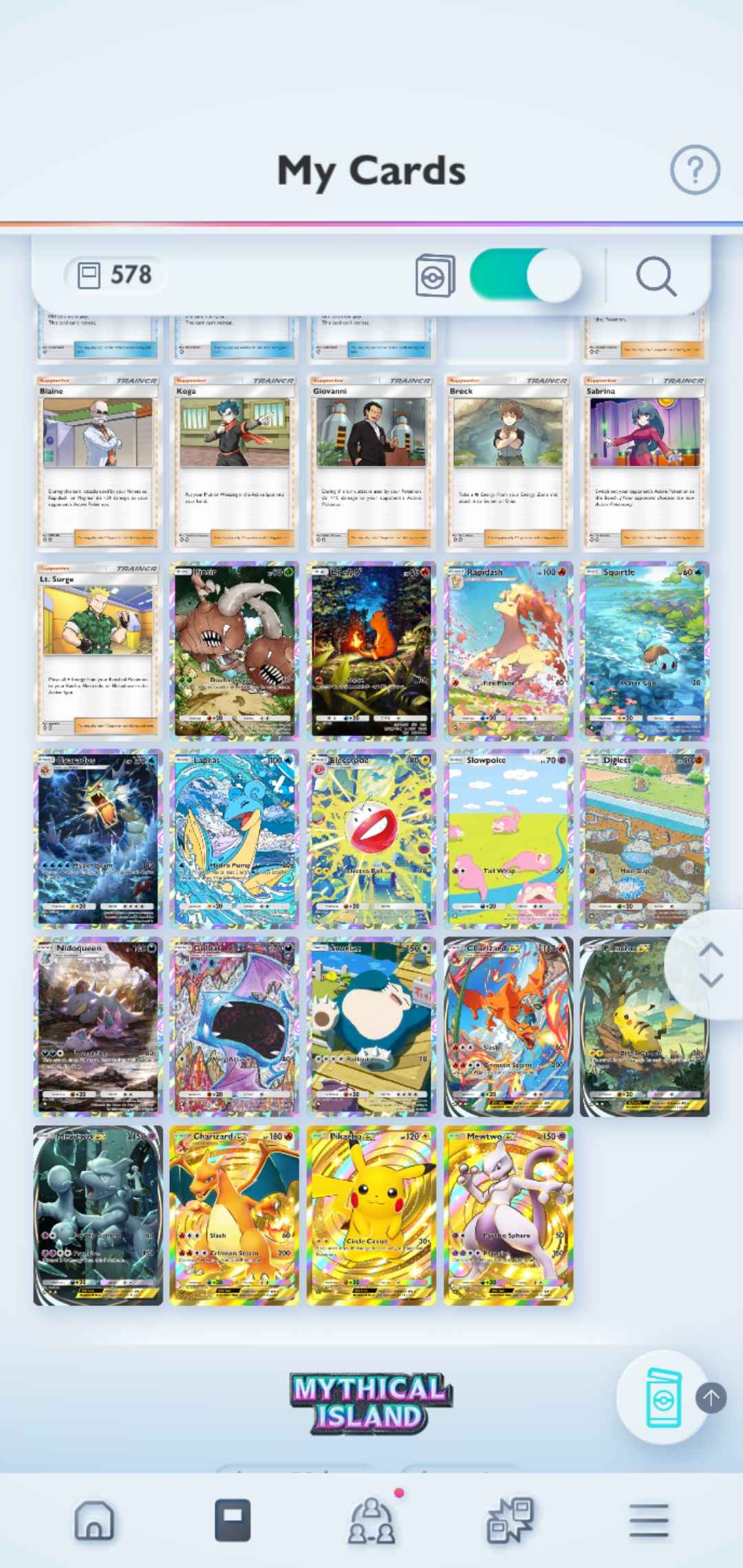Open the Blaine trainer card
This screenshot has width=743, height=1568.
tap(98, 462)
